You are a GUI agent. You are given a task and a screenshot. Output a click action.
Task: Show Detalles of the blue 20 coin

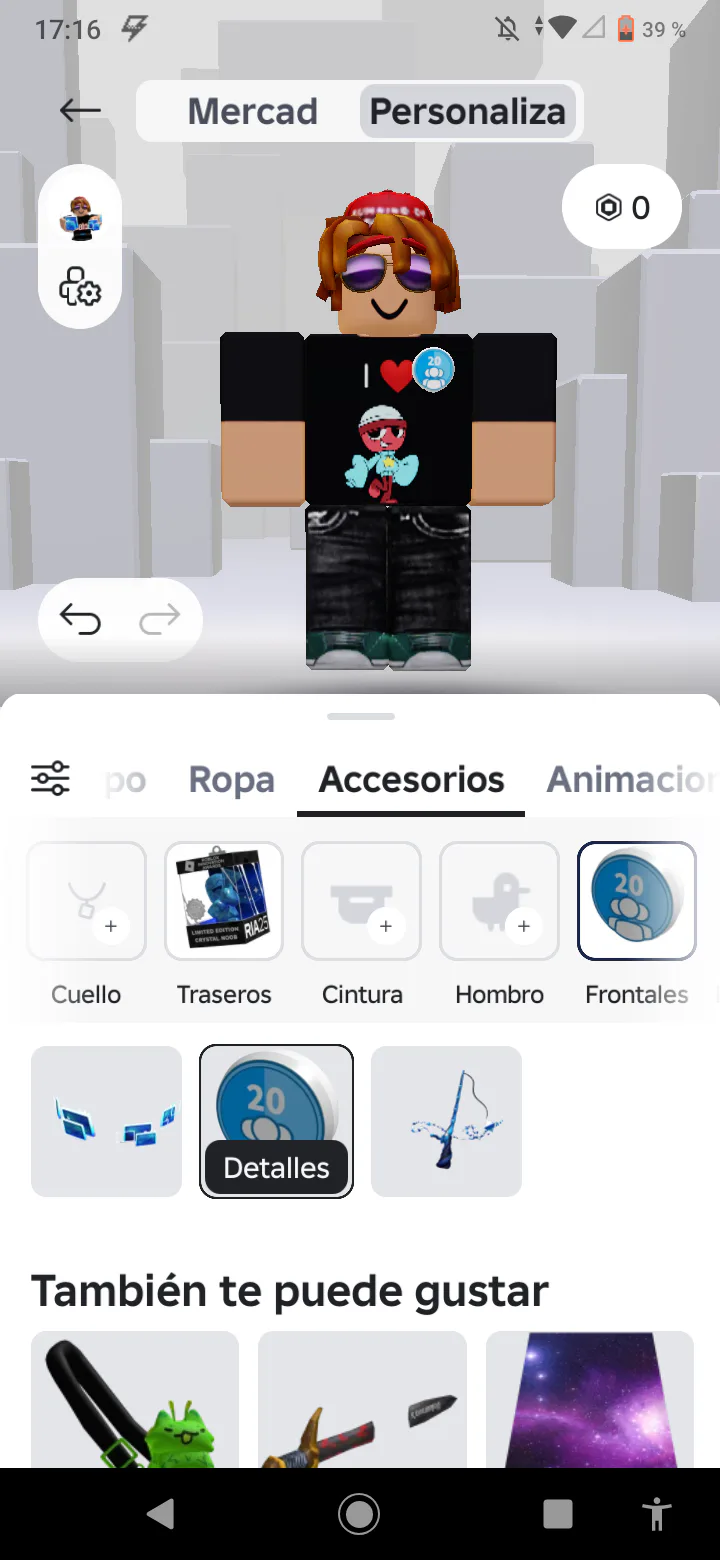coord(276,1167)
